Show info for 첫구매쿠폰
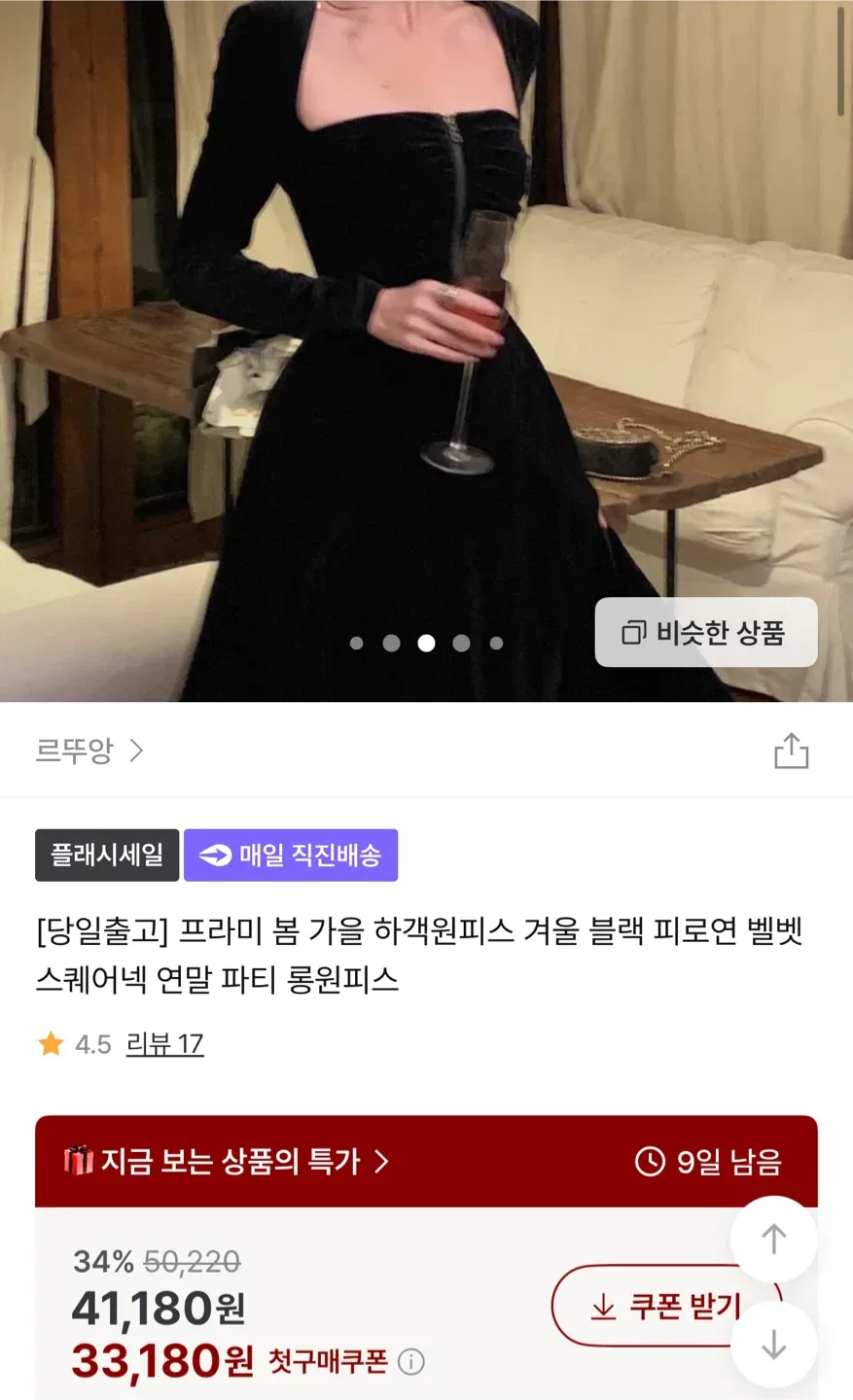The width and height of the screenshot is (853, 1400). 411,1362
